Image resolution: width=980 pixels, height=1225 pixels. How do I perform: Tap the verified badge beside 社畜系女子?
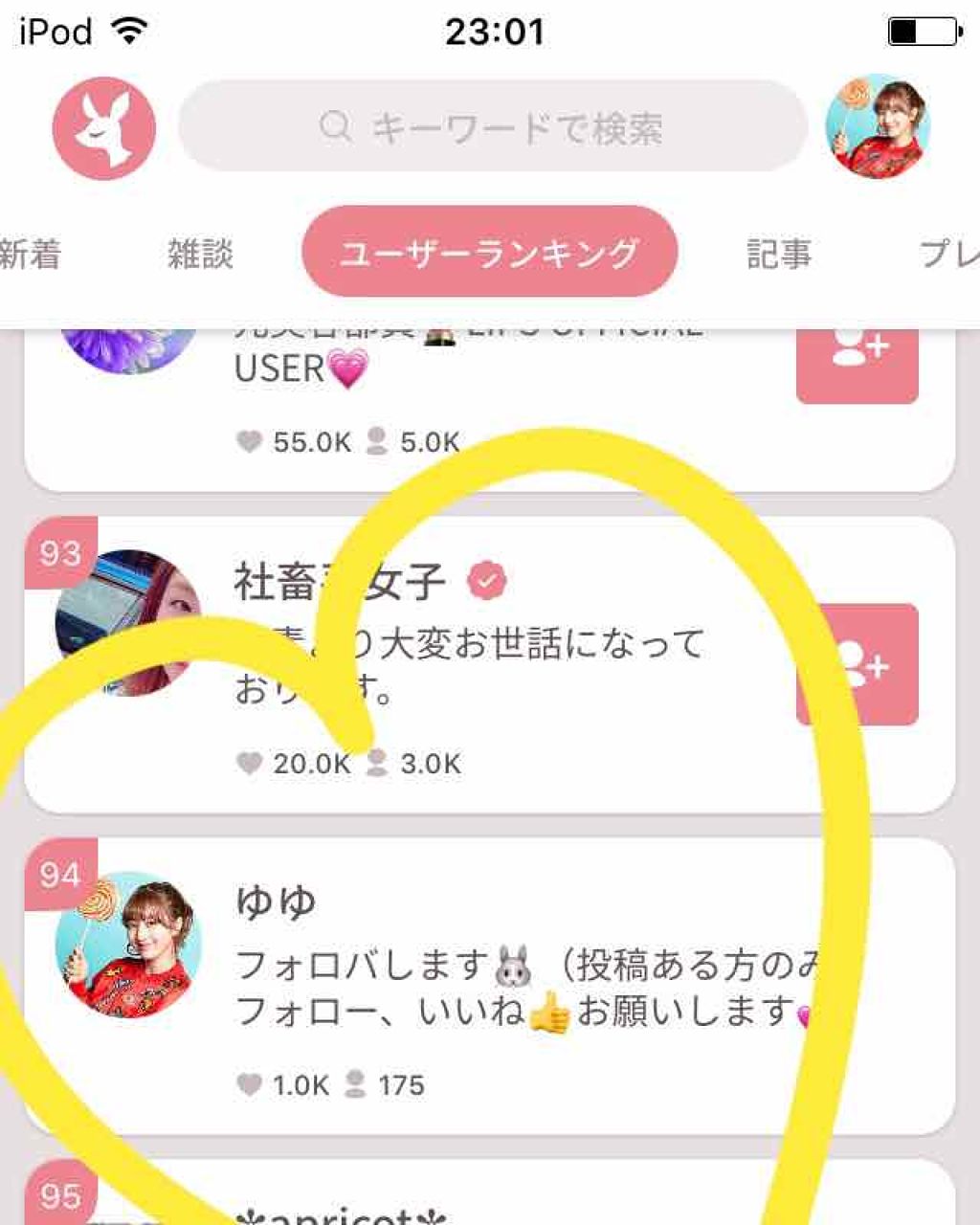488,579
